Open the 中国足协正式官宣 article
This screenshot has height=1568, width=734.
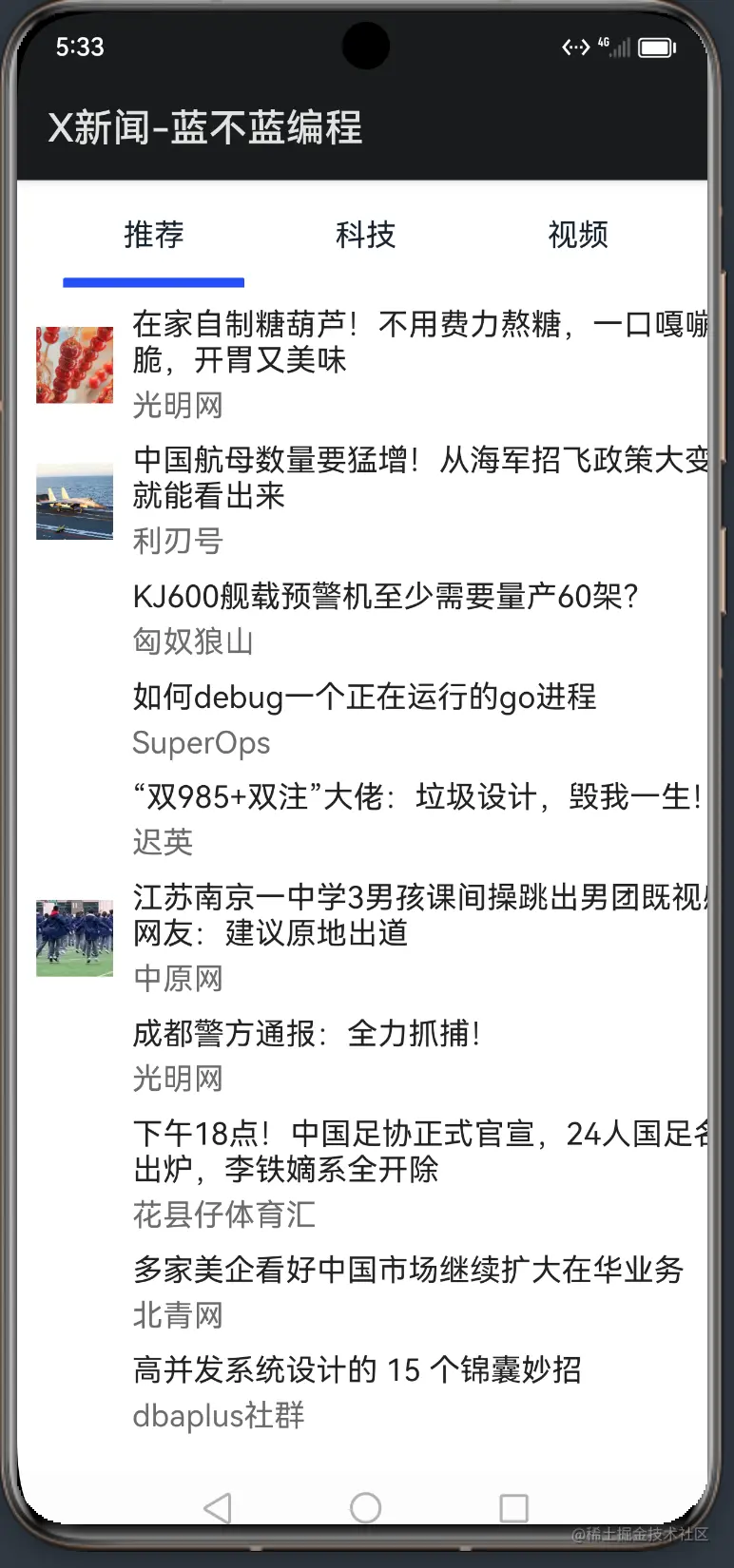pyautogui.click(x=418, y=1151)
